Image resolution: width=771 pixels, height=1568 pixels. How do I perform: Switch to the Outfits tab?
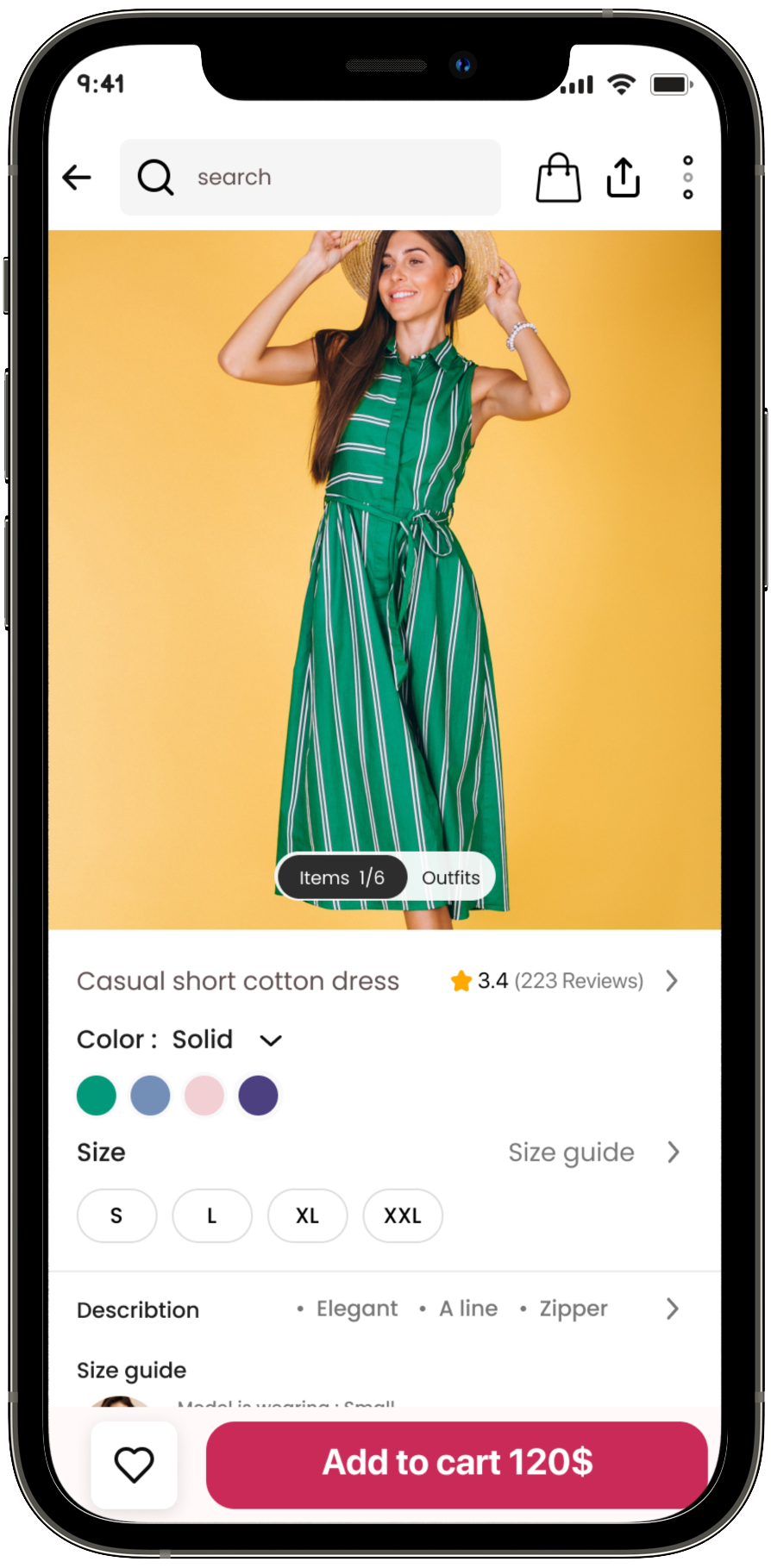(450, 878)
